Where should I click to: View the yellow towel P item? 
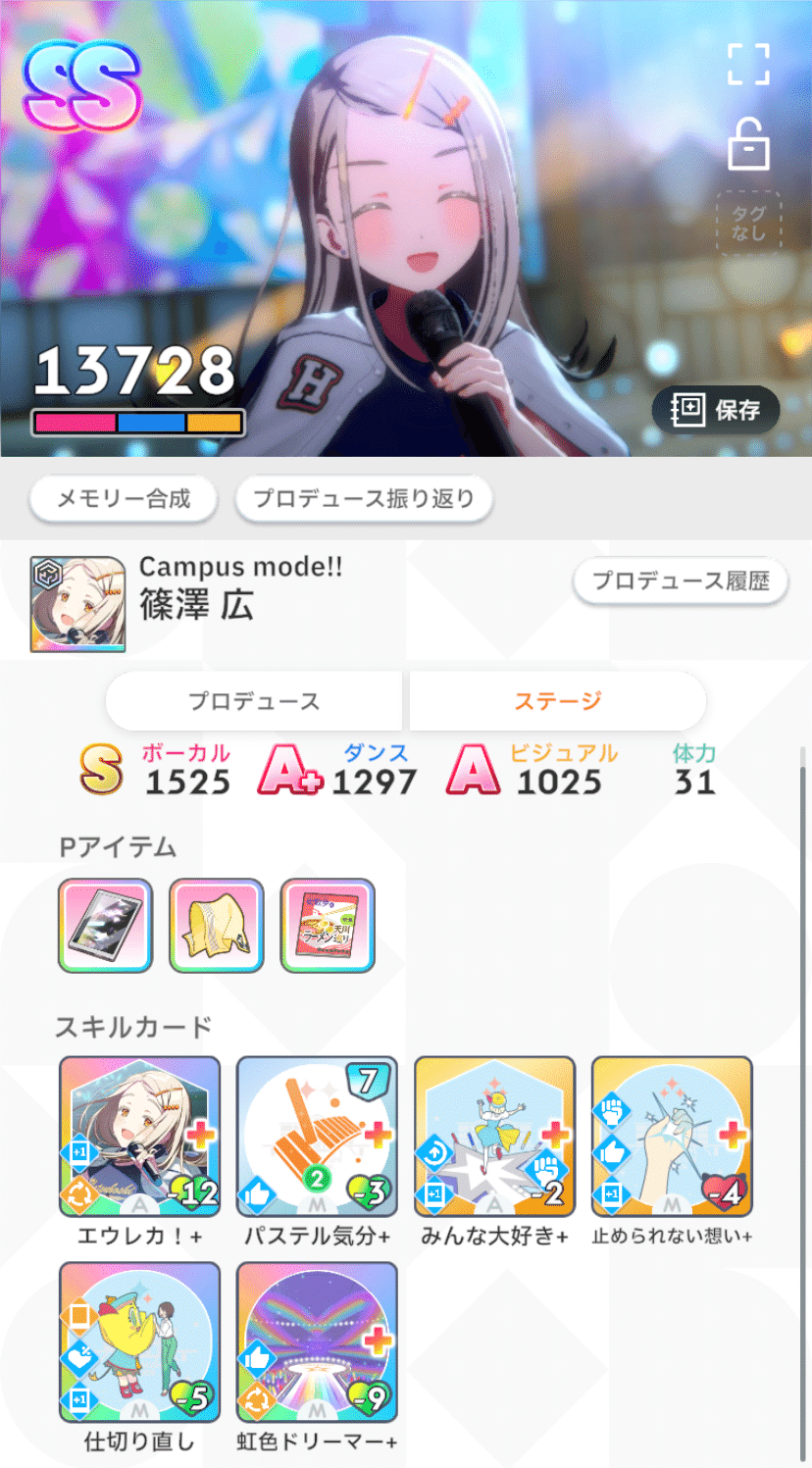pos(217,925)
